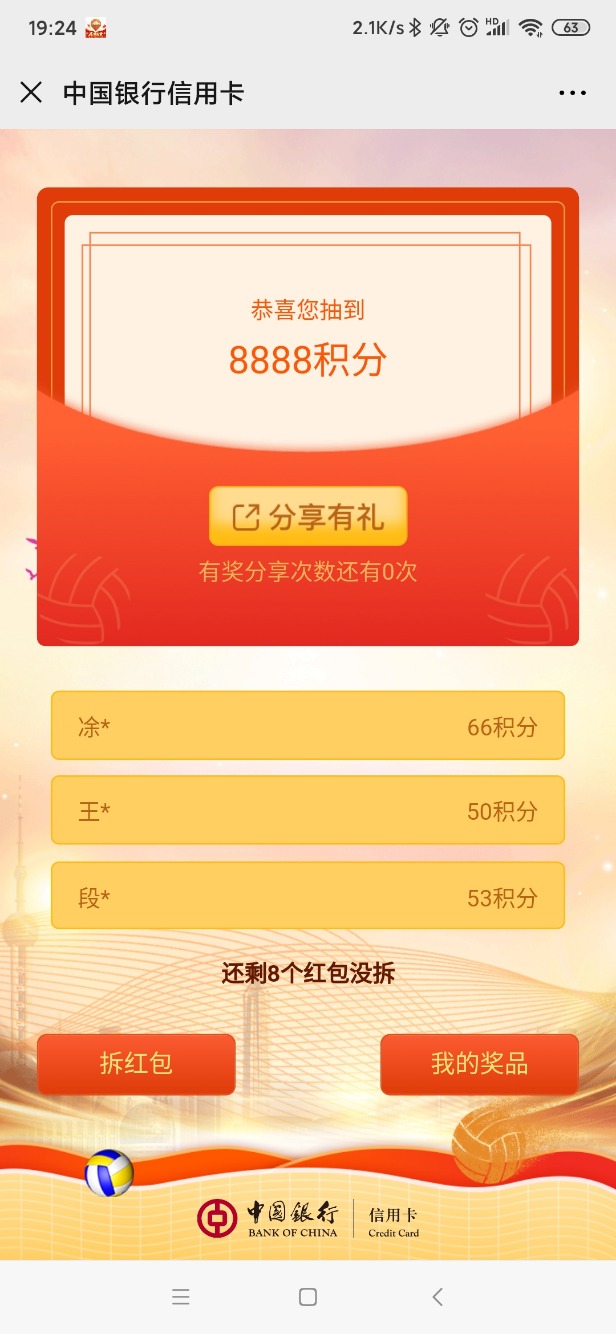
Task: Open the three-dot overflow menu
Action: coord(572,93)
